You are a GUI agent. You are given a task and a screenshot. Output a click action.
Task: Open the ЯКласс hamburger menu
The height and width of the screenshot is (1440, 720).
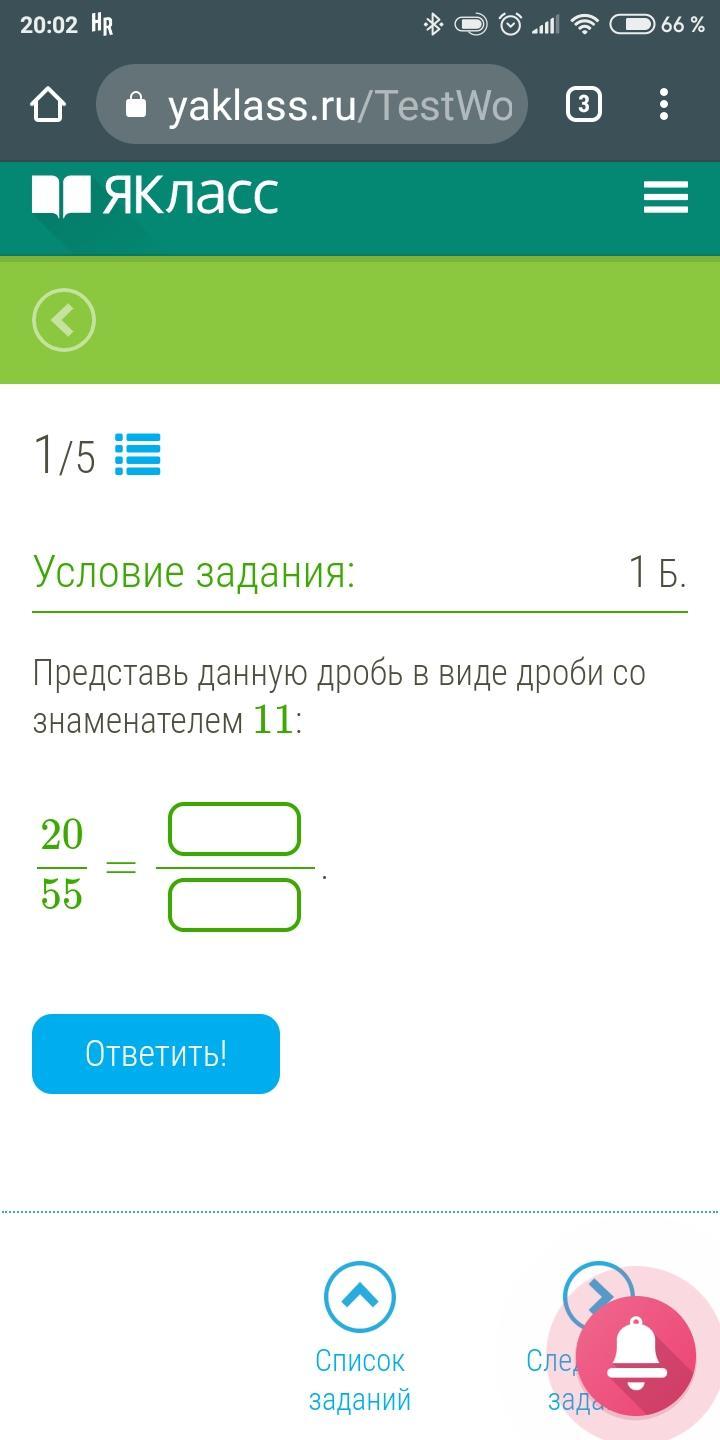point(665,197)
